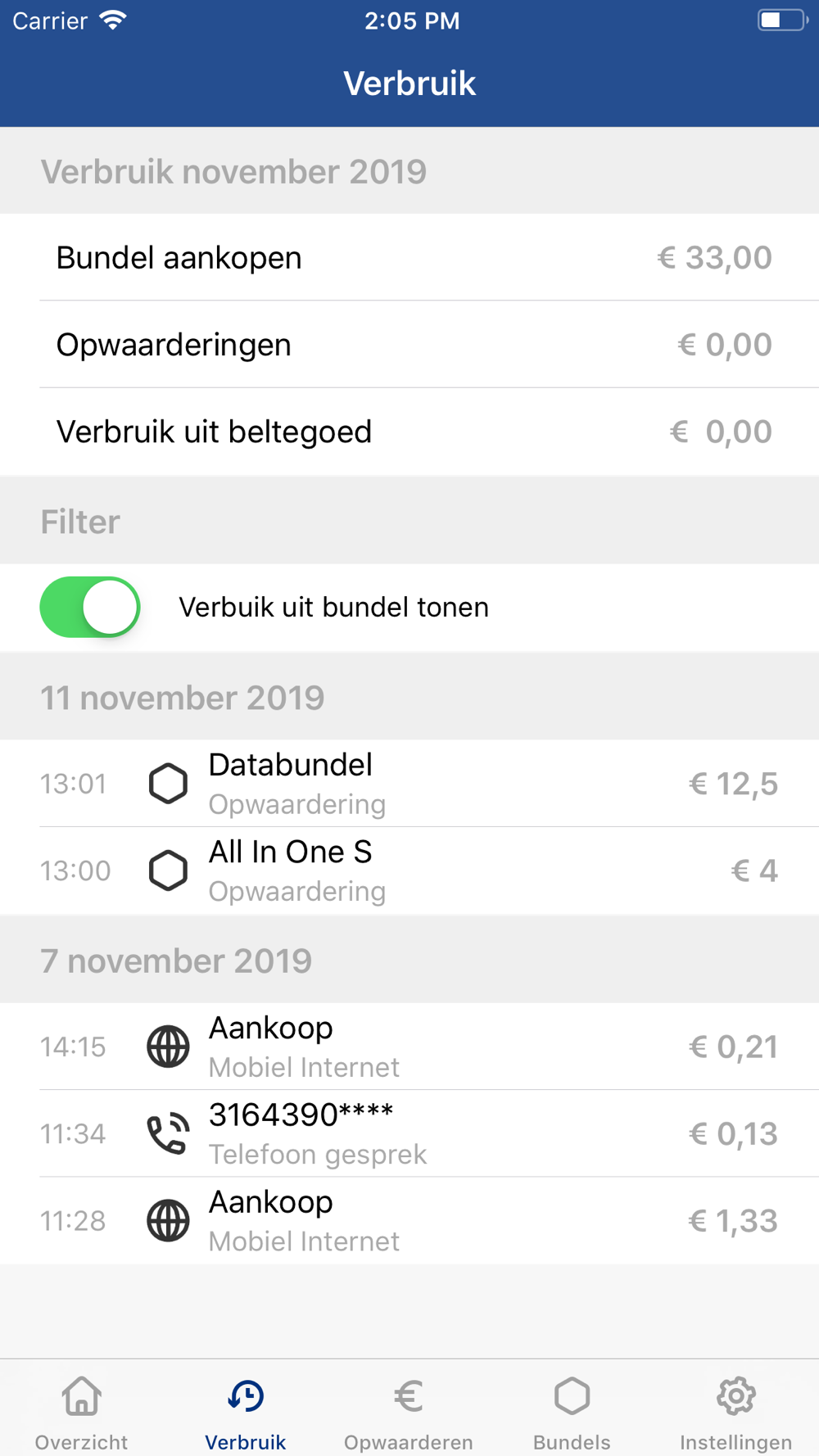Viewport: 819px width, 1456px height.
Task: View the 14:15 Aankoop Mobiel Internet entry
Action: pyautogui.click(x=409, y=1047)
